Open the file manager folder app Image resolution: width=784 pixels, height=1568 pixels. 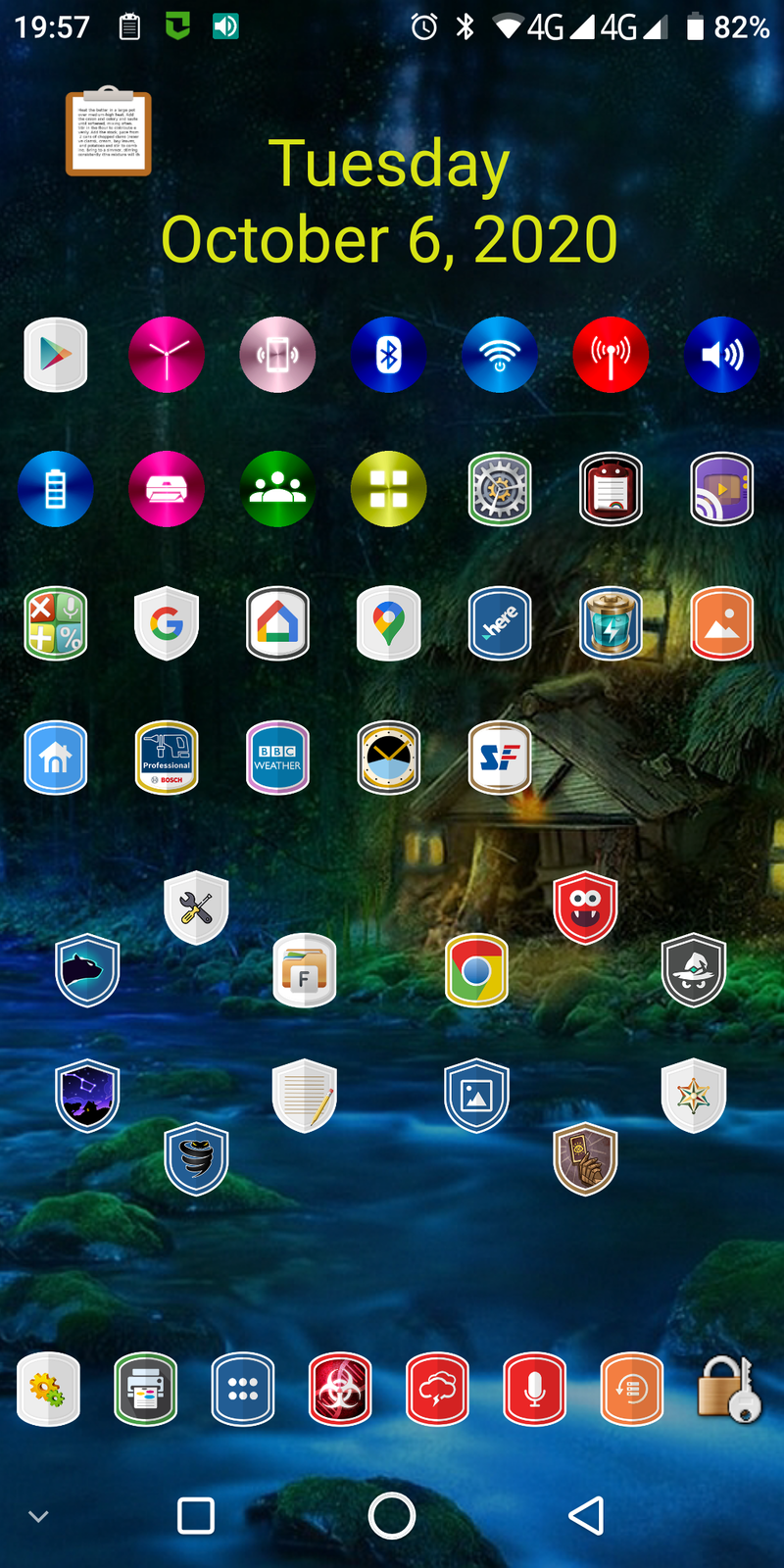(x=304, y=970)
